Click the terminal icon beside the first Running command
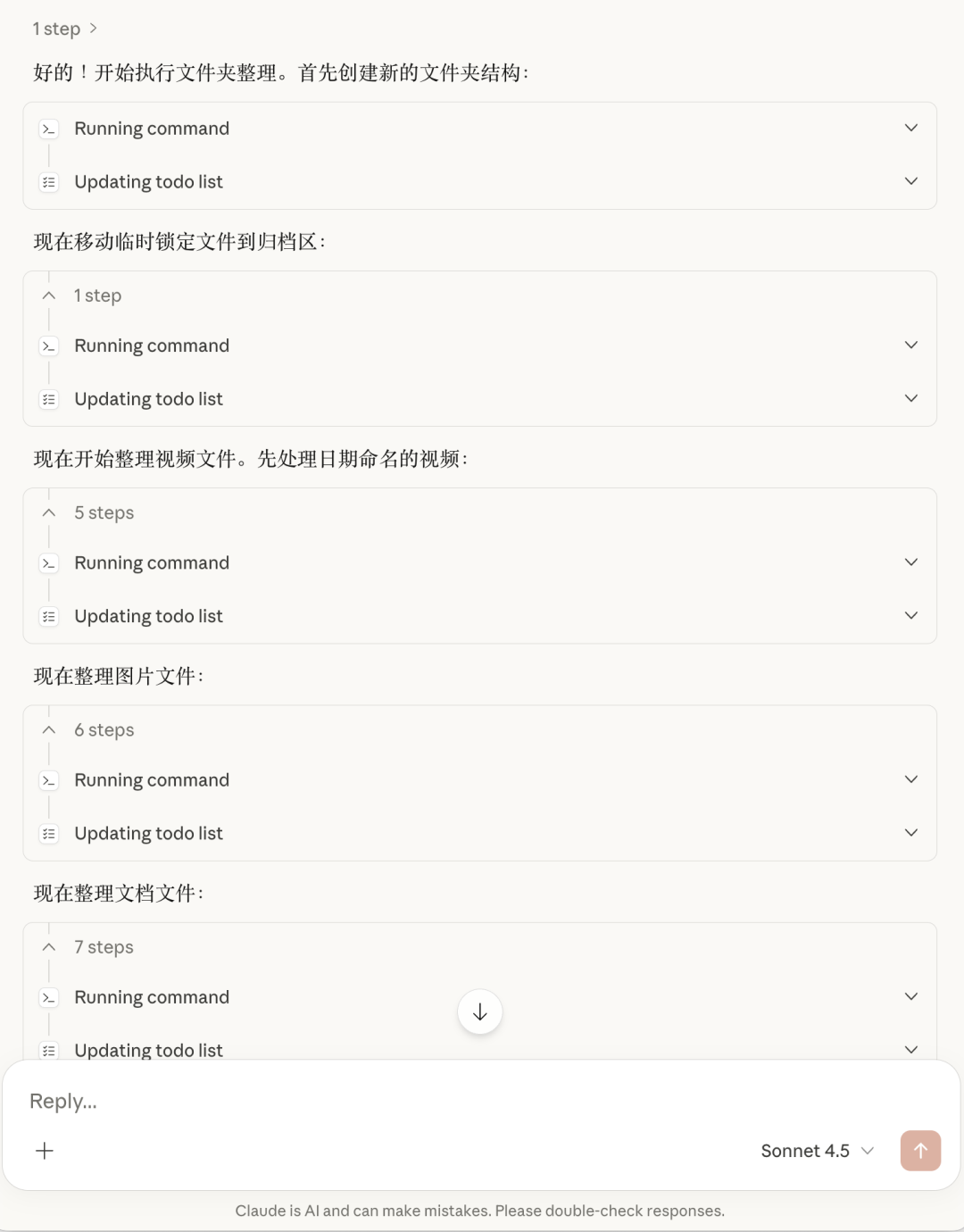This screenshot has height=1232, width=964. (49, 129)
